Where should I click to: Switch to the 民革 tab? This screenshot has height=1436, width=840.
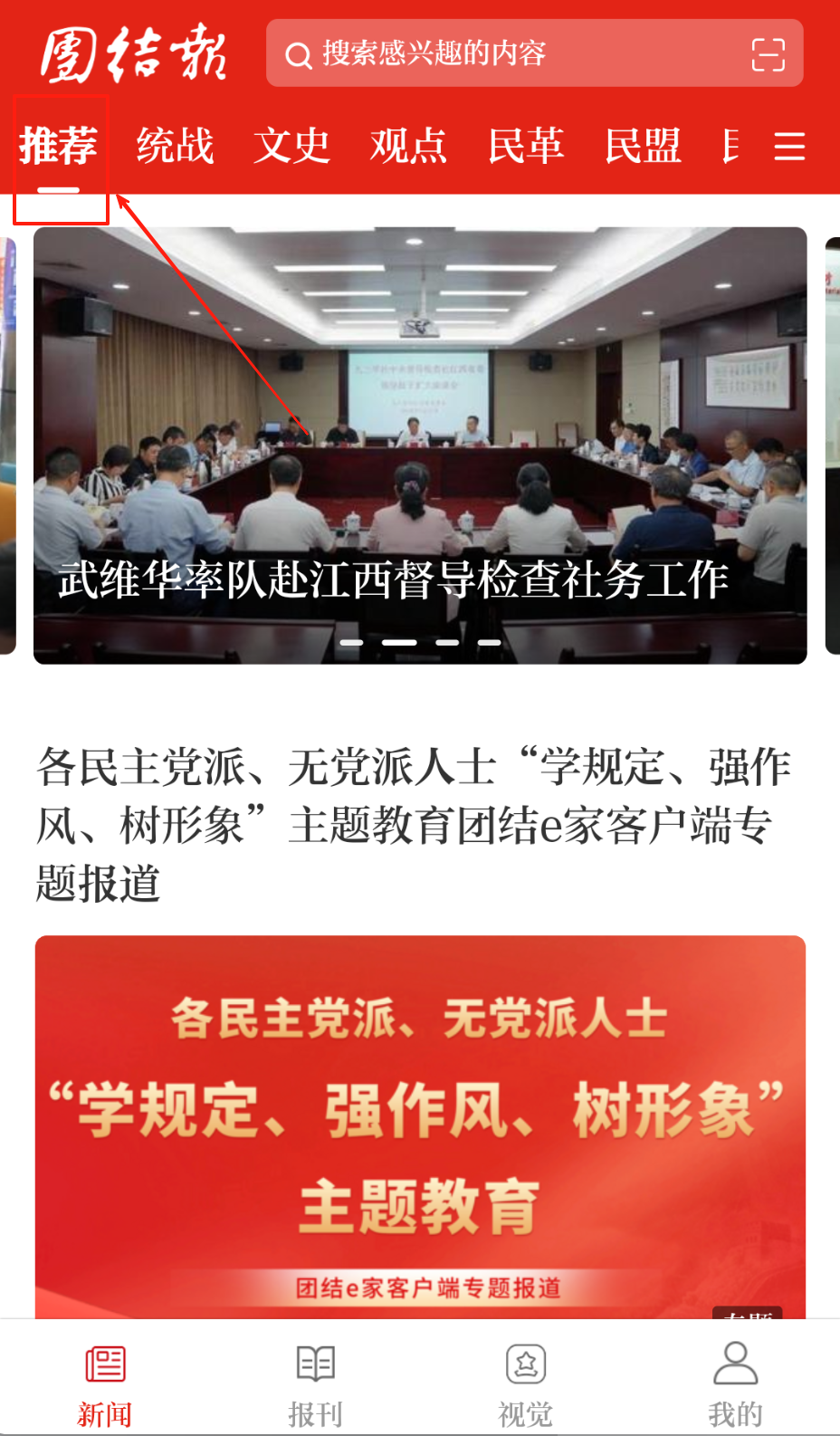pos(526,147)
